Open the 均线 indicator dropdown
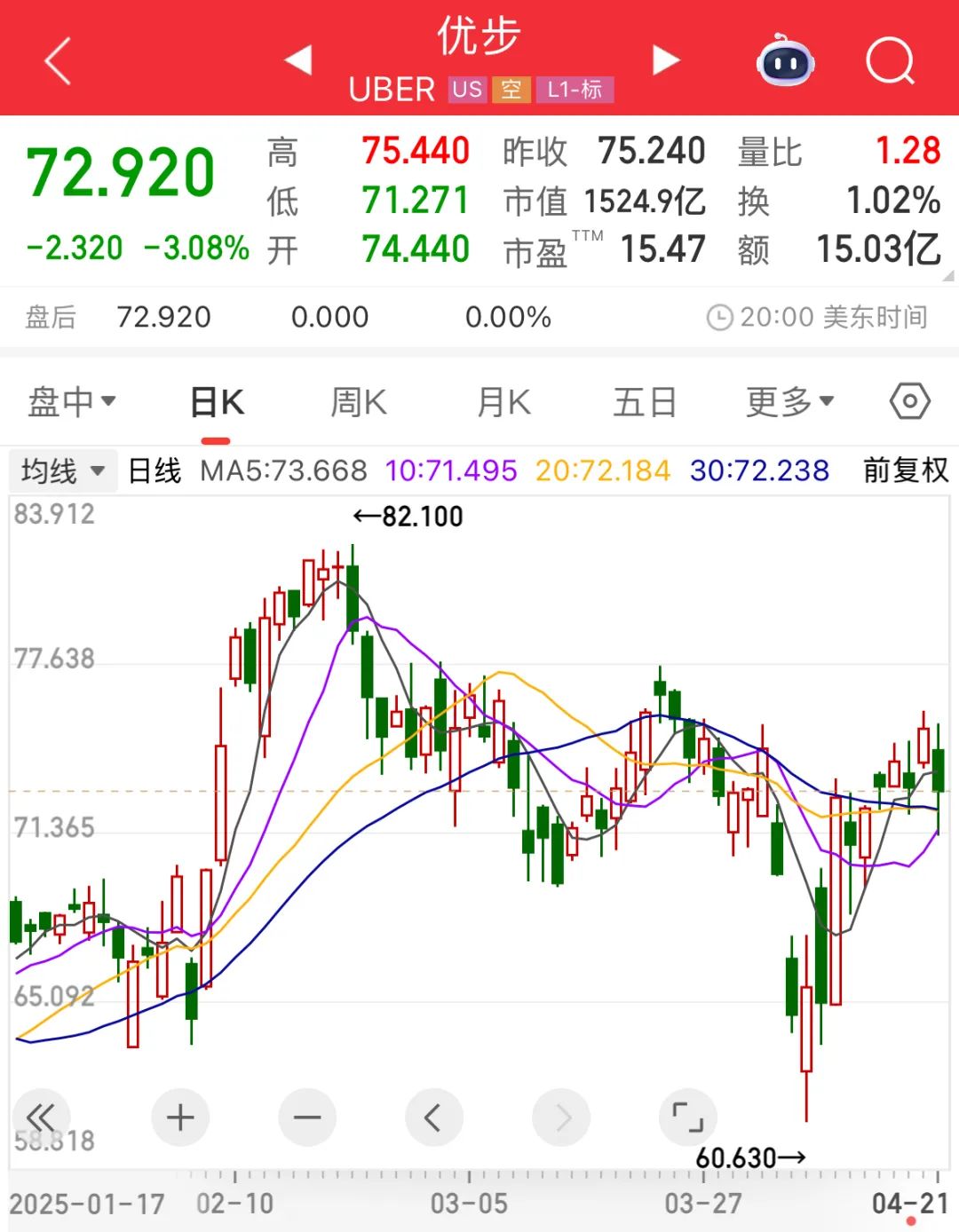 pos(60,470)
